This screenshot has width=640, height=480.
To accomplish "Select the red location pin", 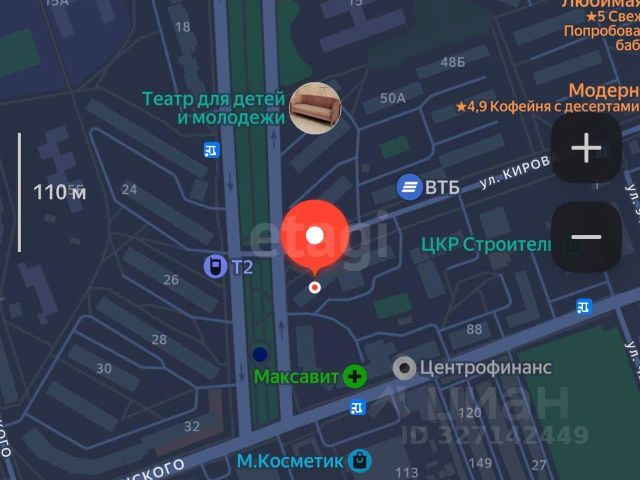I will [315, 236].
